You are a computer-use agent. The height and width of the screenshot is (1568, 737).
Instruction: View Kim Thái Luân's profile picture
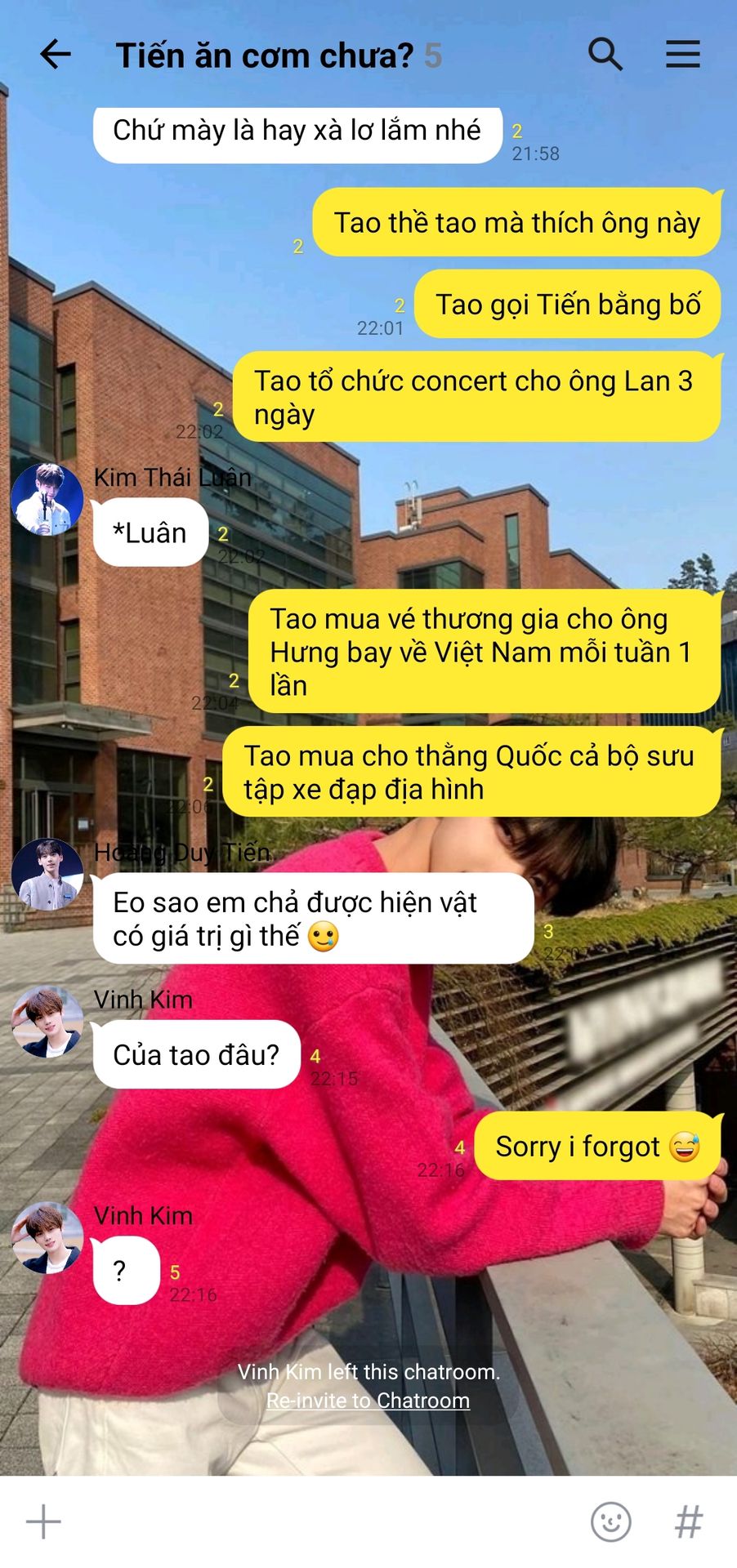coord(47,499)
